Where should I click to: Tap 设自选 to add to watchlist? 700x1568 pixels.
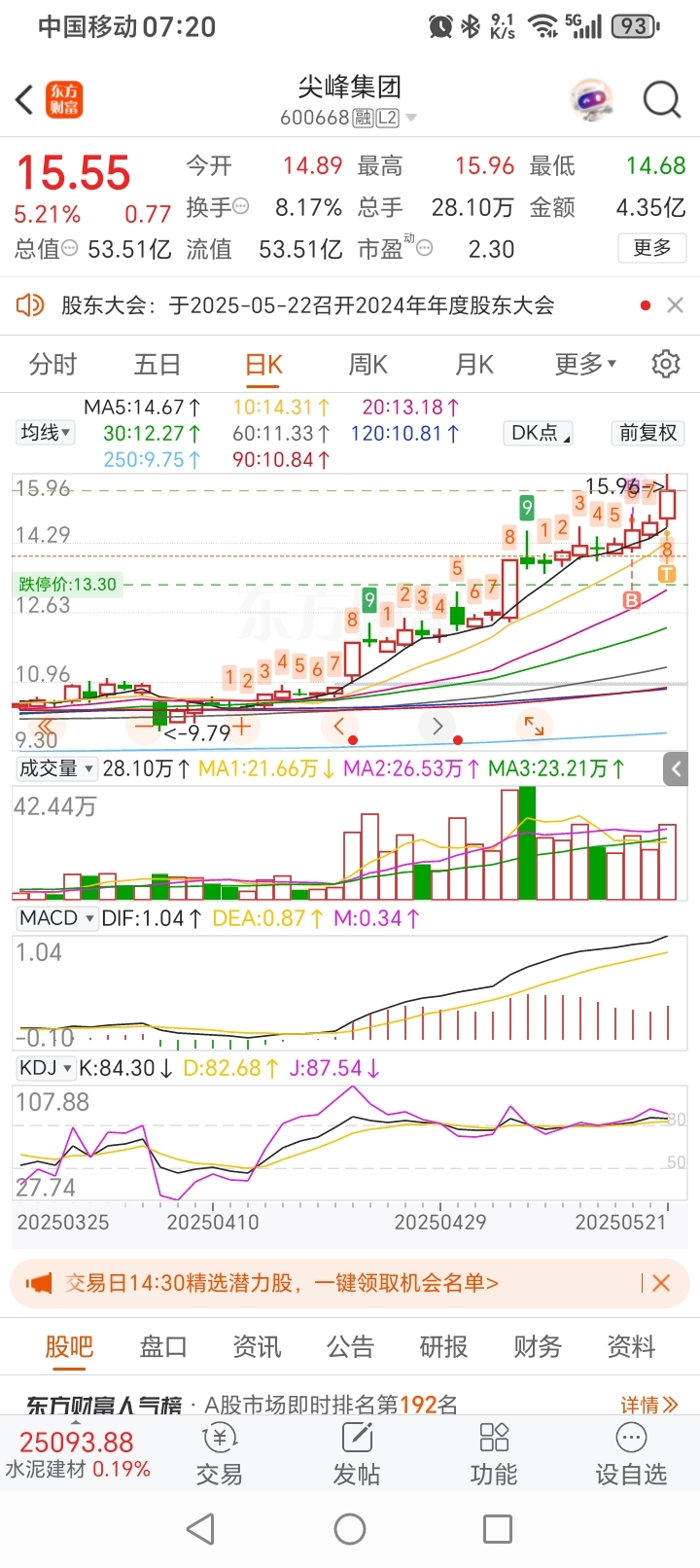[631, 1455]
